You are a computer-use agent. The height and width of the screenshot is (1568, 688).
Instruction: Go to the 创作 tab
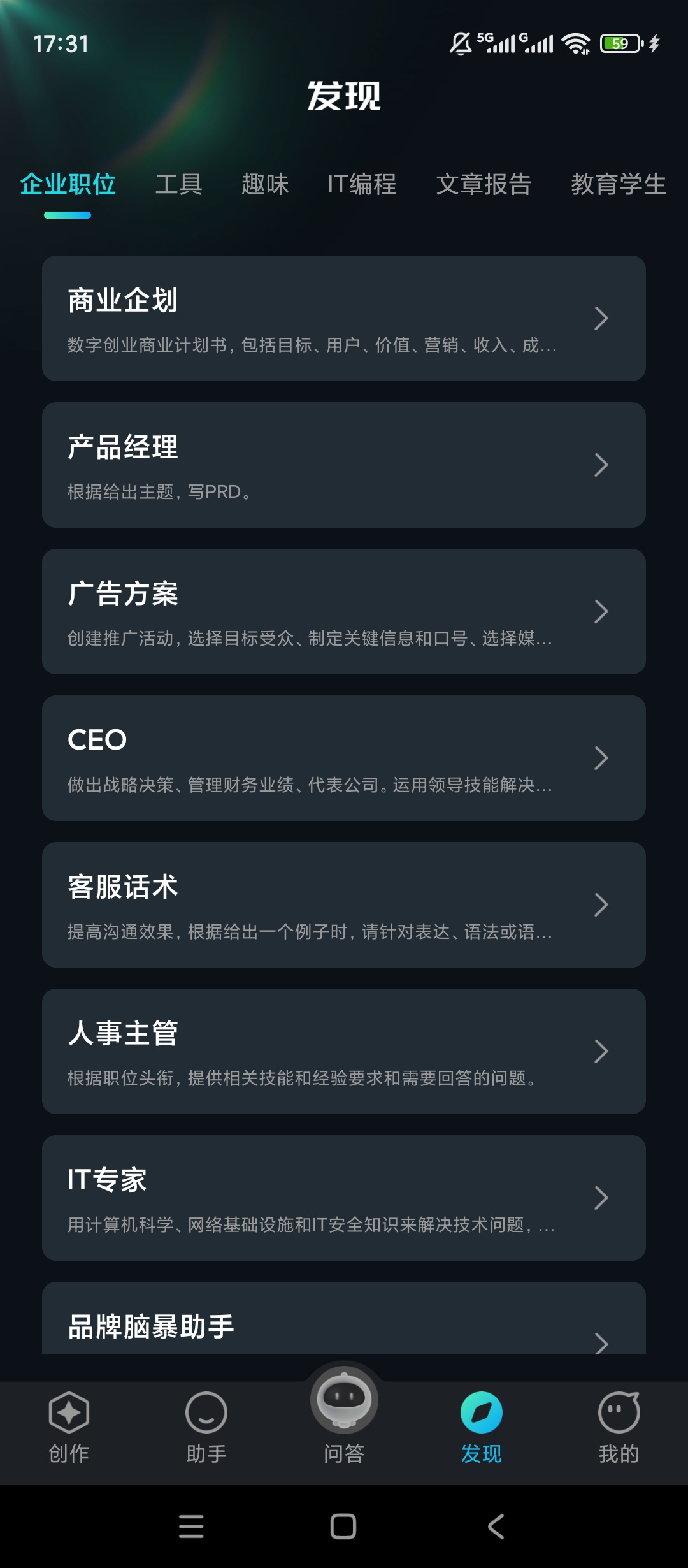(69, 1428)
